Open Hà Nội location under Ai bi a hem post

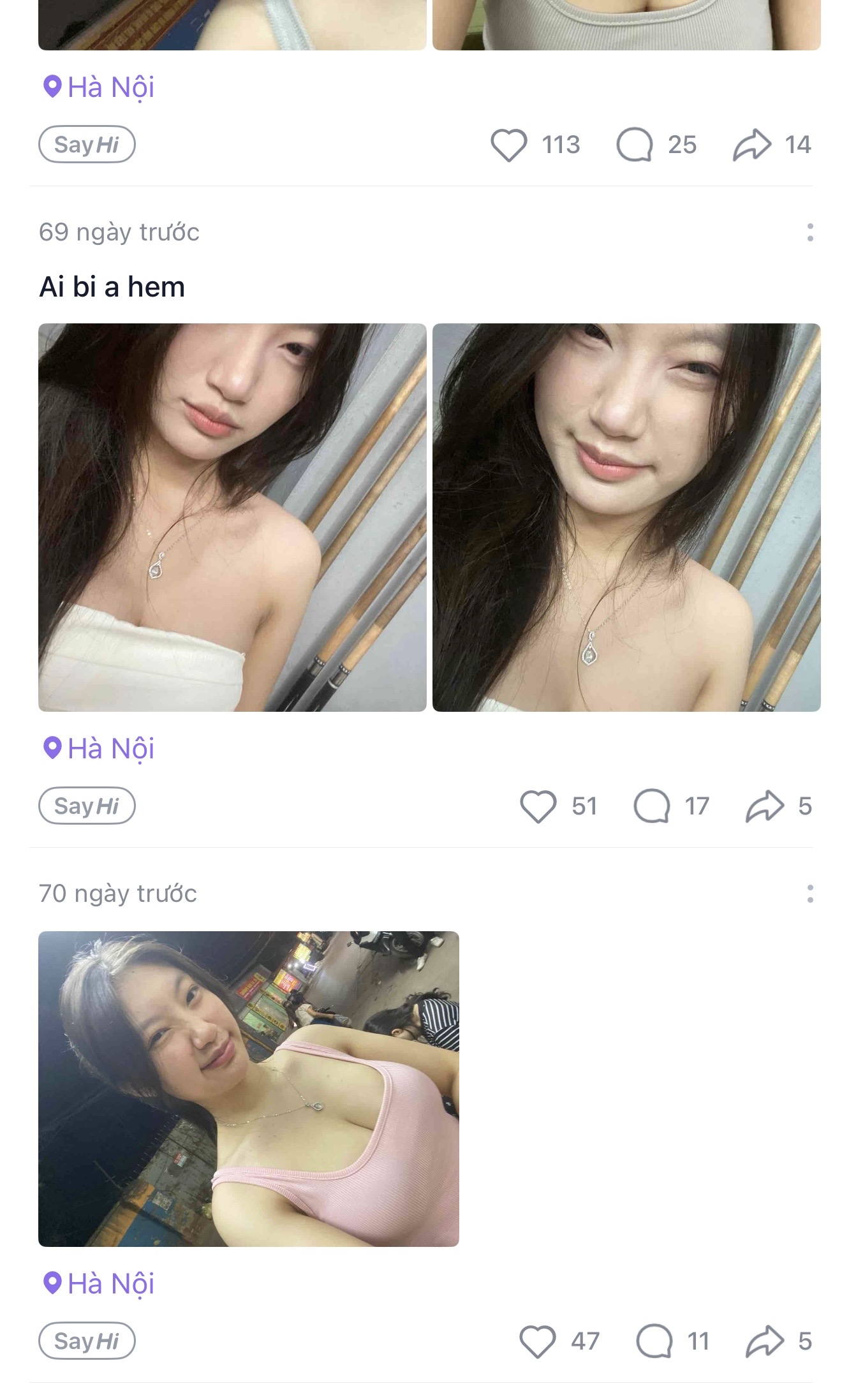pos(98,748)
